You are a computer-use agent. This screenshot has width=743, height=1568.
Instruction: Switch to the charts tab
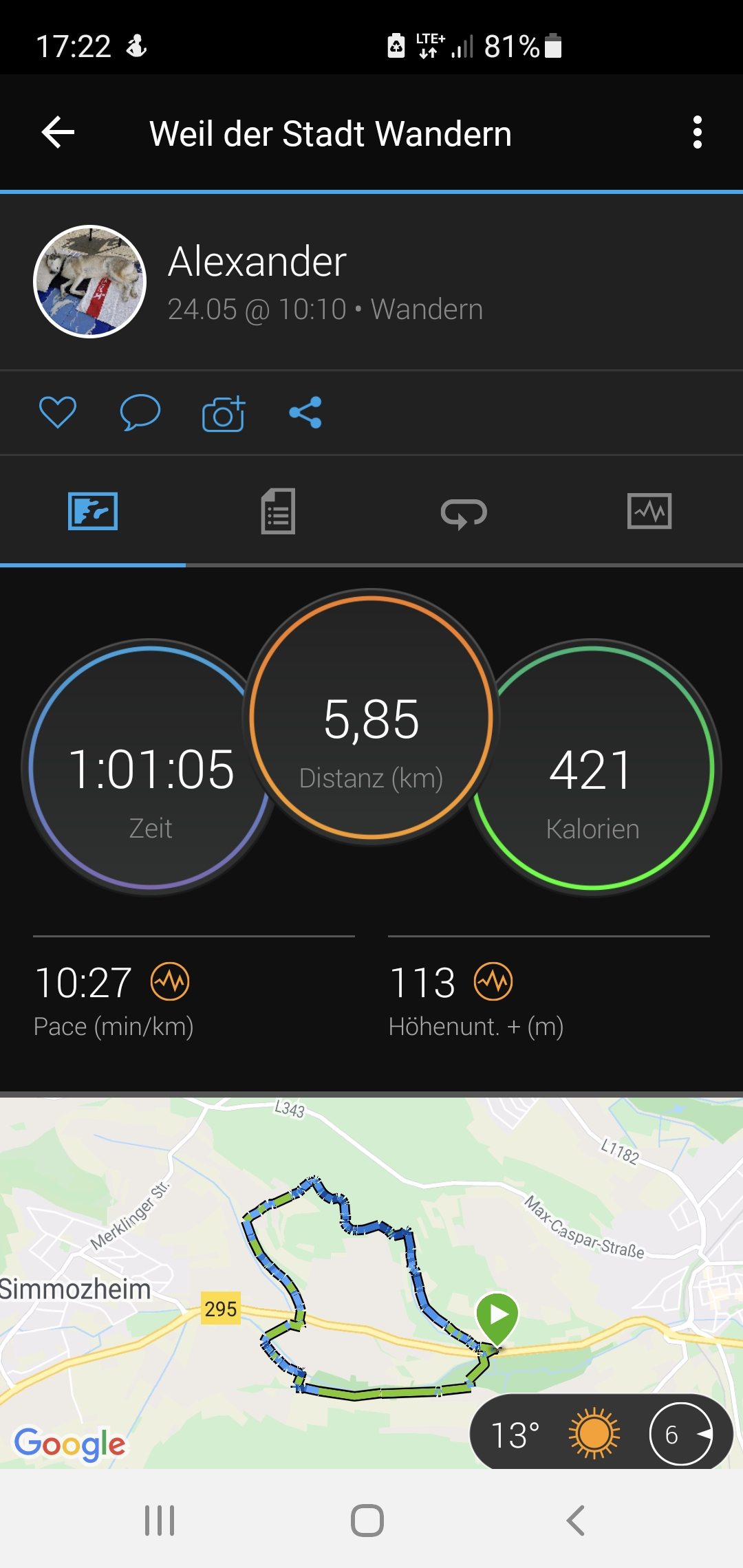click(649, 511)
